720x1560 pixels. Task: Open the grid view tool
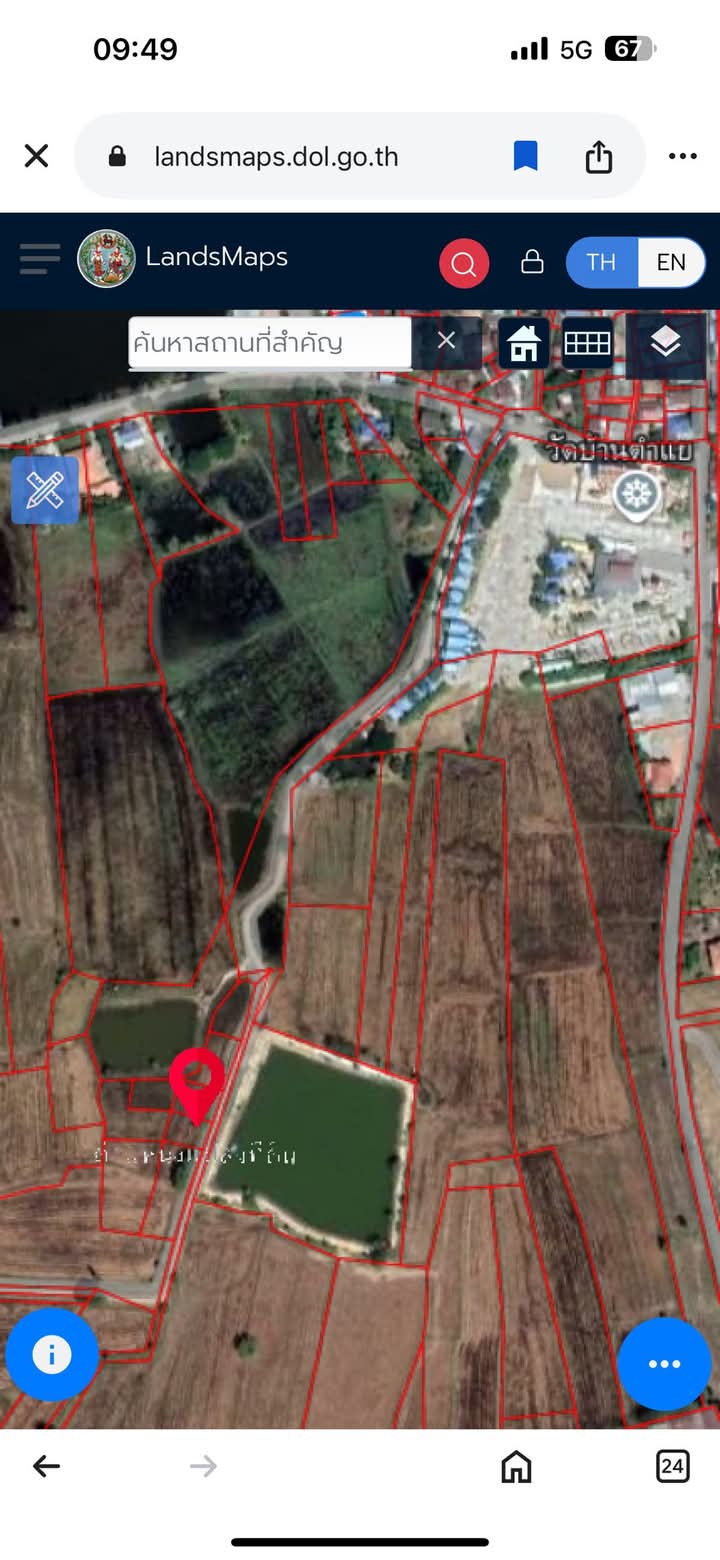click(587, 344)
